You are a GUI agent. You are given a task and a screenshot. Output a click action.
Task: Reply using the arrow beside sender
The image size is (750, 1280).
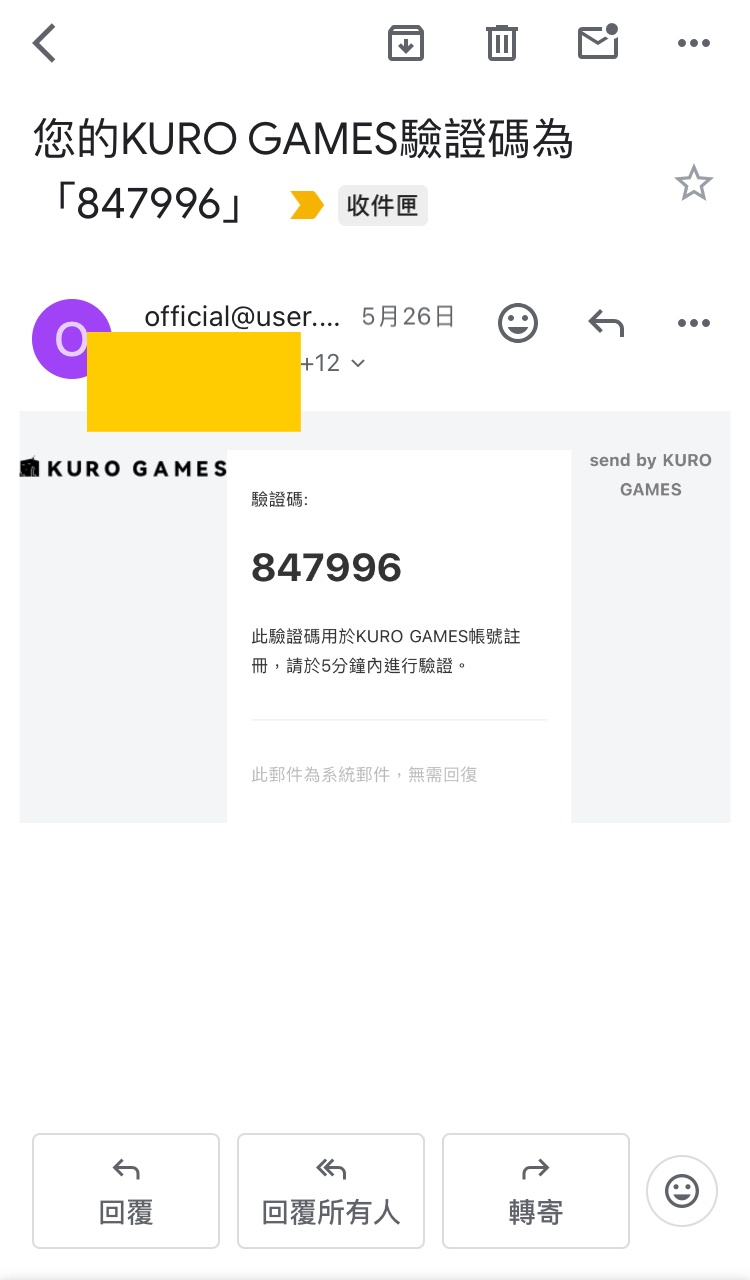pos(606,323)
